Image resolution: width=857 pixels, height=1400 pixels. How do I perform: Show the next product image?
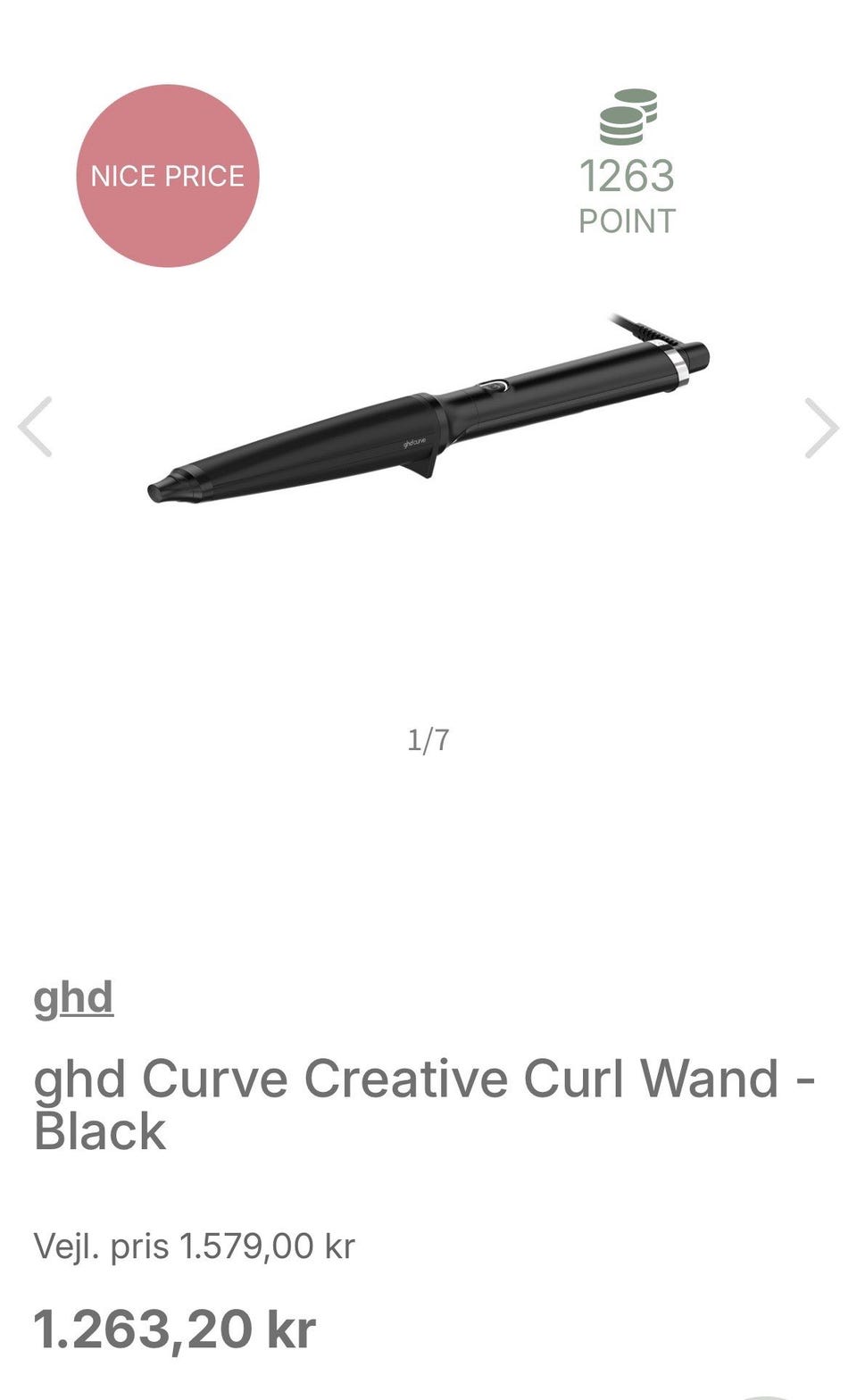coord(822,428)
